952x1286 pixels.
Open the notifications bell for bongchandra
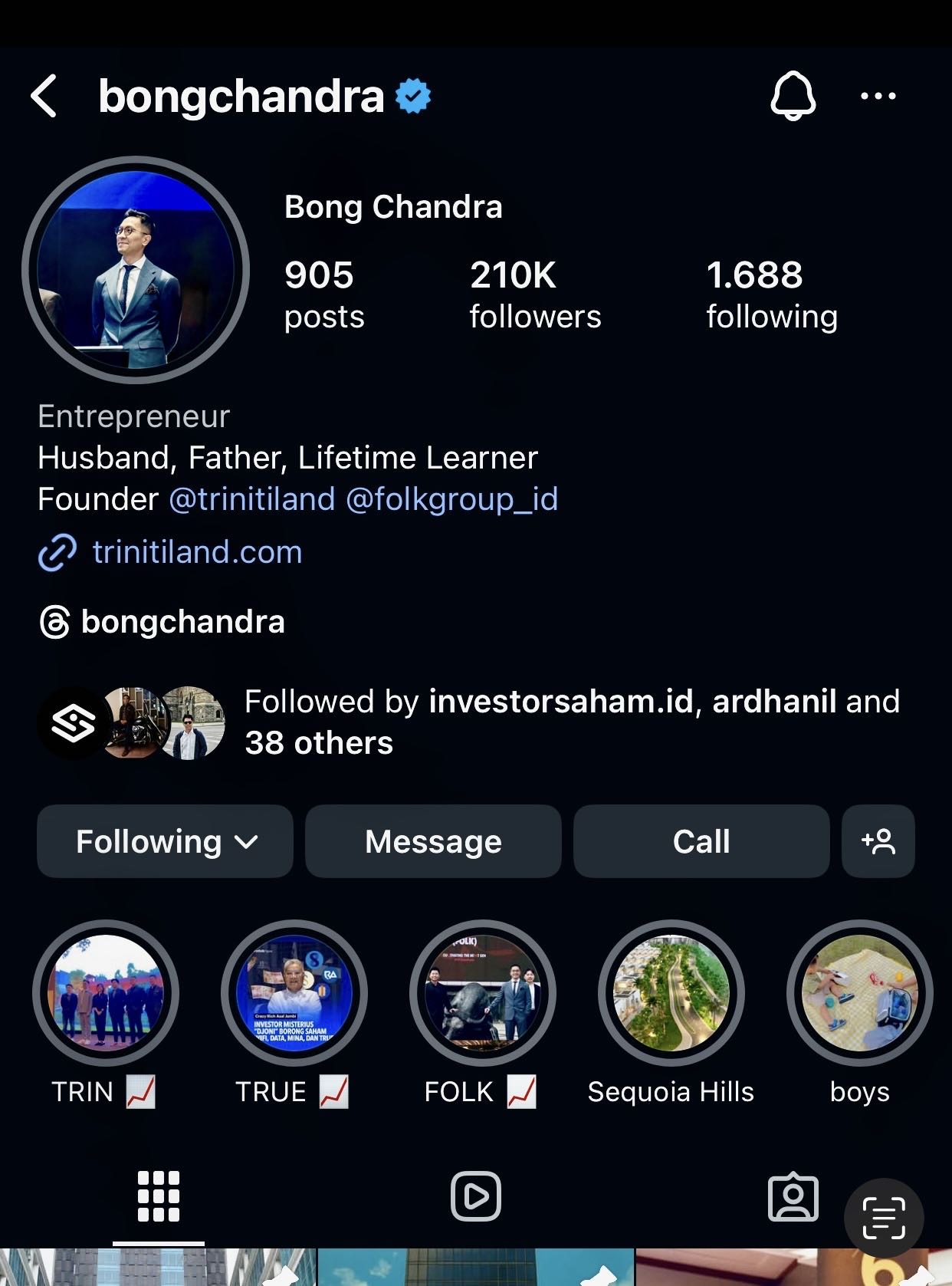pyautogui.click(x=793, y=97)
